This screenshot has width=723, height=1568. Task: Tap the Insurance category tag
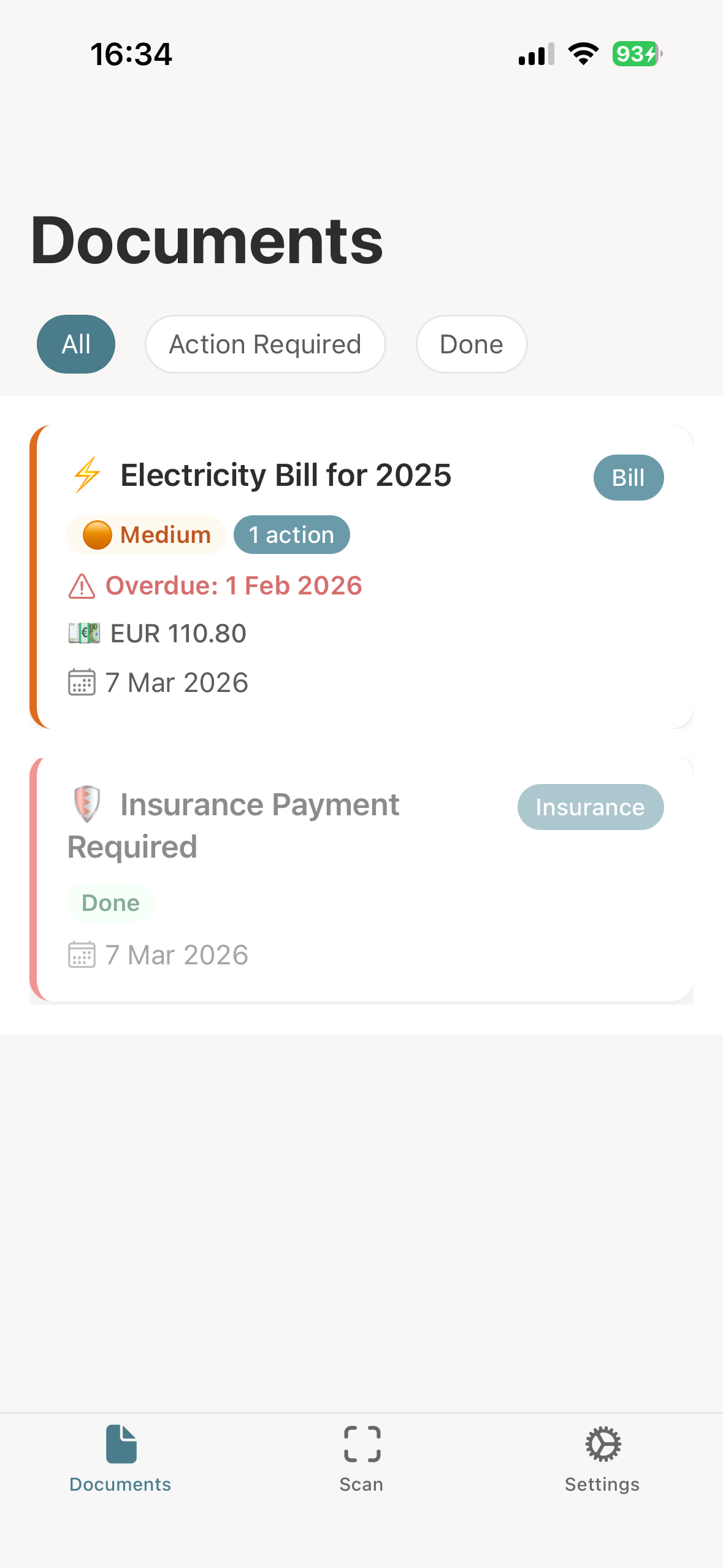pyautogui.click(x=590, y=807)
